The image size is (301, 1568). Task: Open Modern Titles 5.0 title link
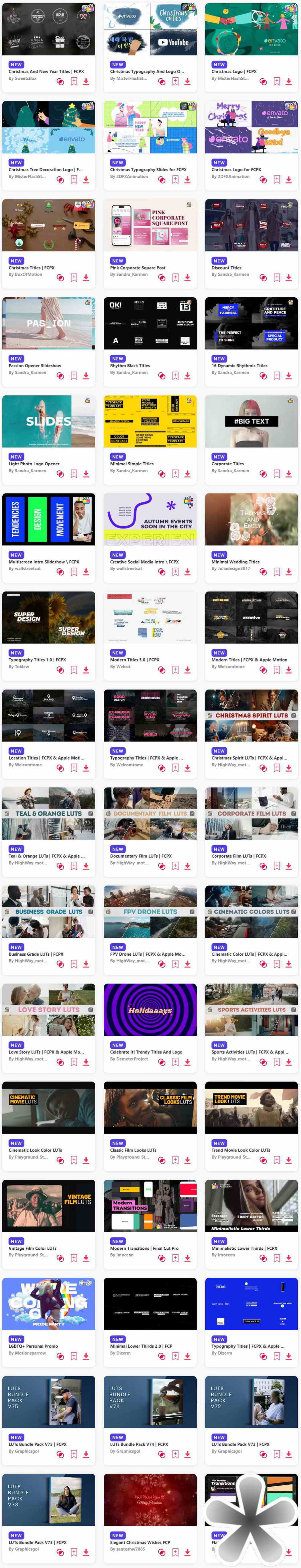coord(134,660)
